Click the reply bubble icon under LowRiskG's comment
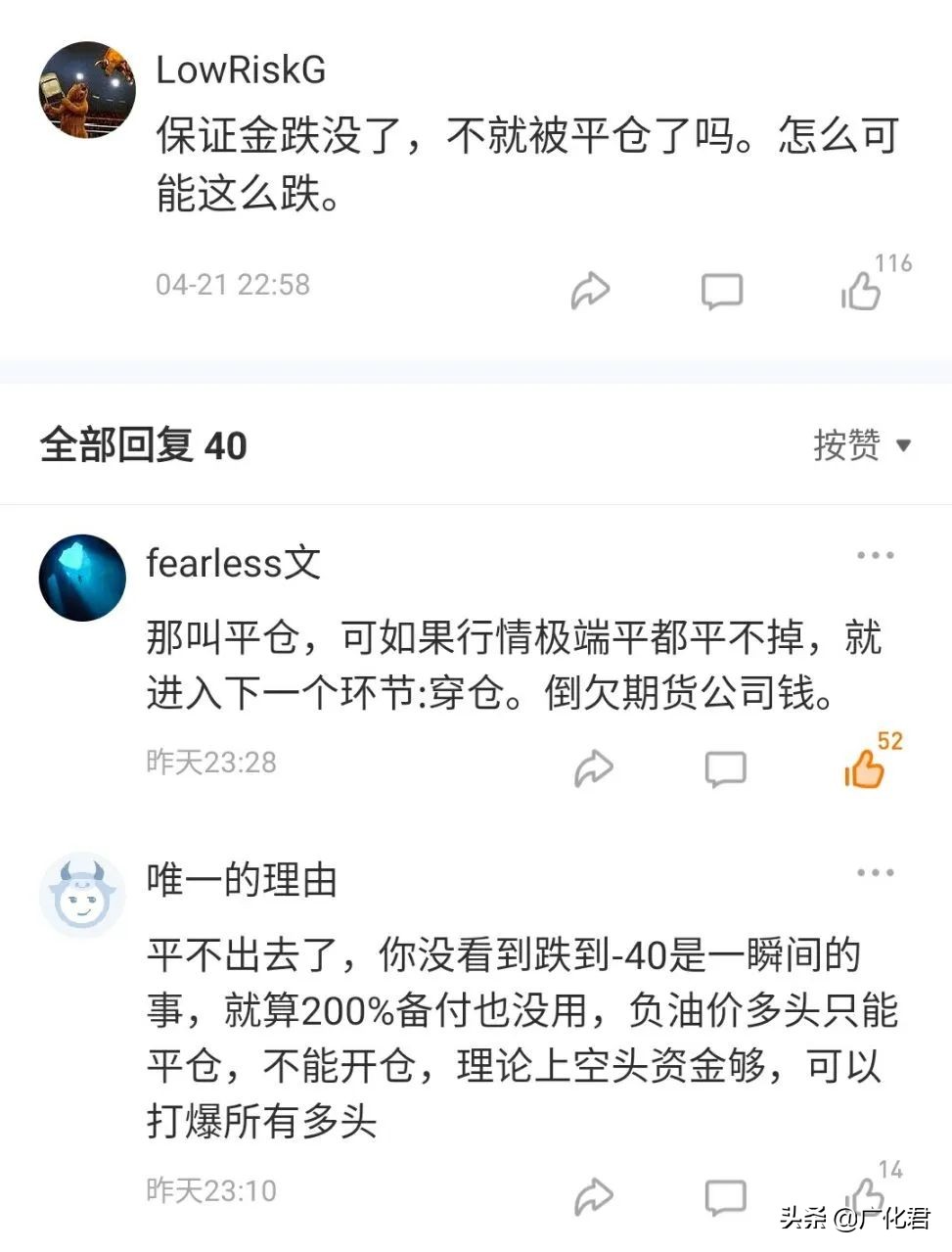 tap(722, 291)
